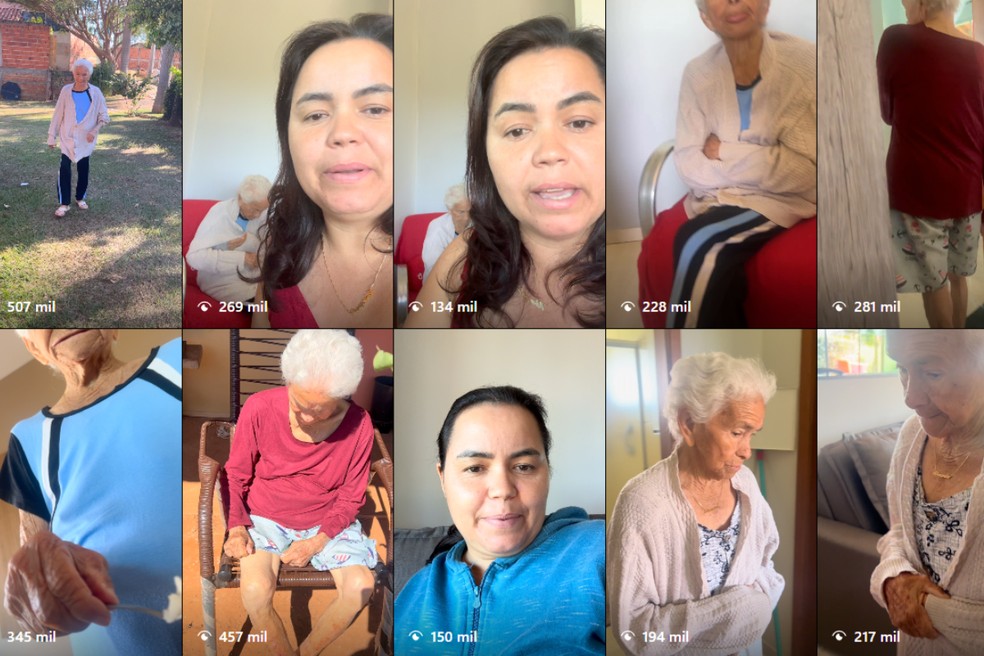
Task: Open the video tile with 281 mil views
Action: coord(900,164)
